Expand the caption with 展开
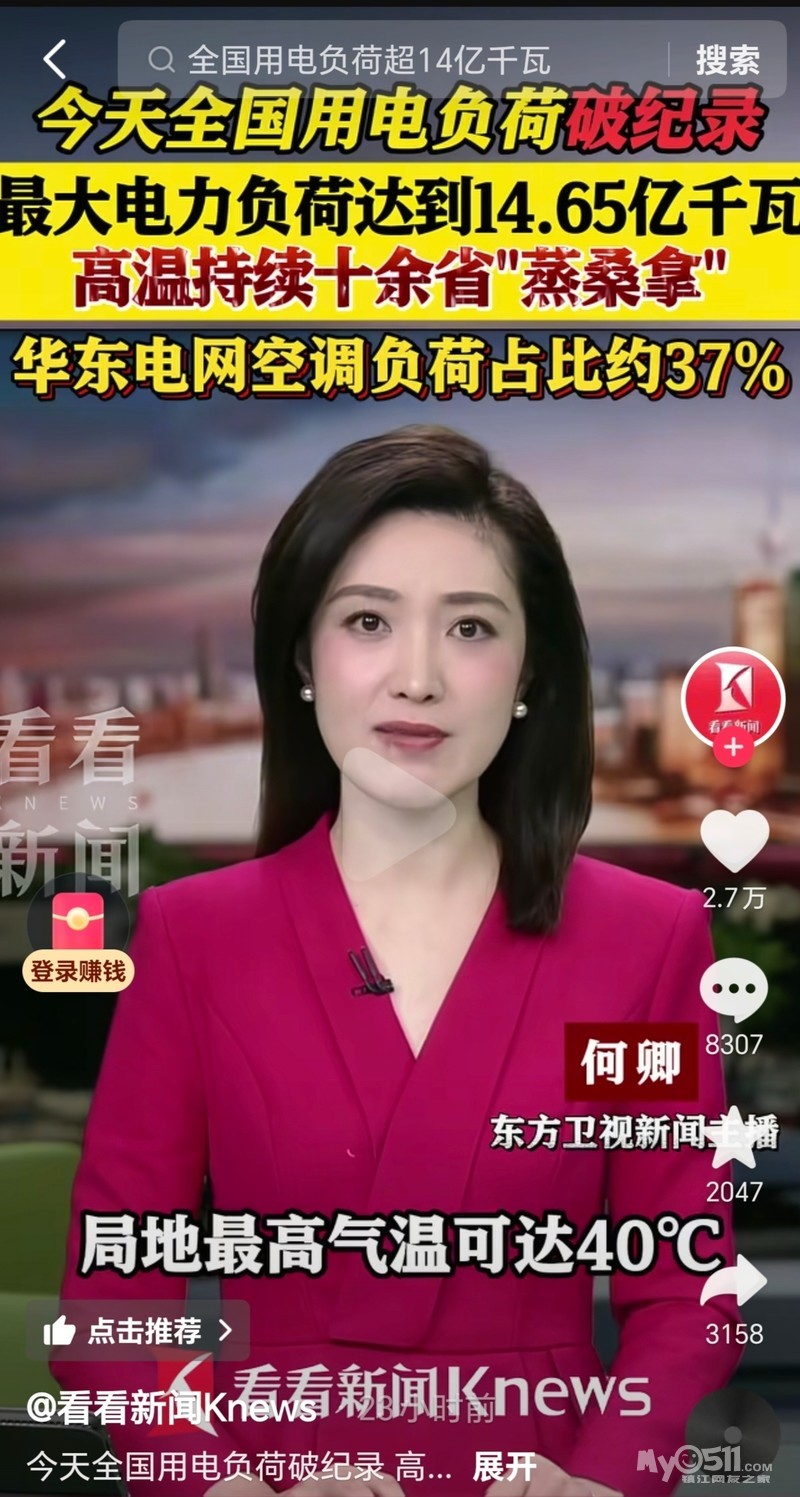This screenshot has height=1497, width=800. [504, 1467]
